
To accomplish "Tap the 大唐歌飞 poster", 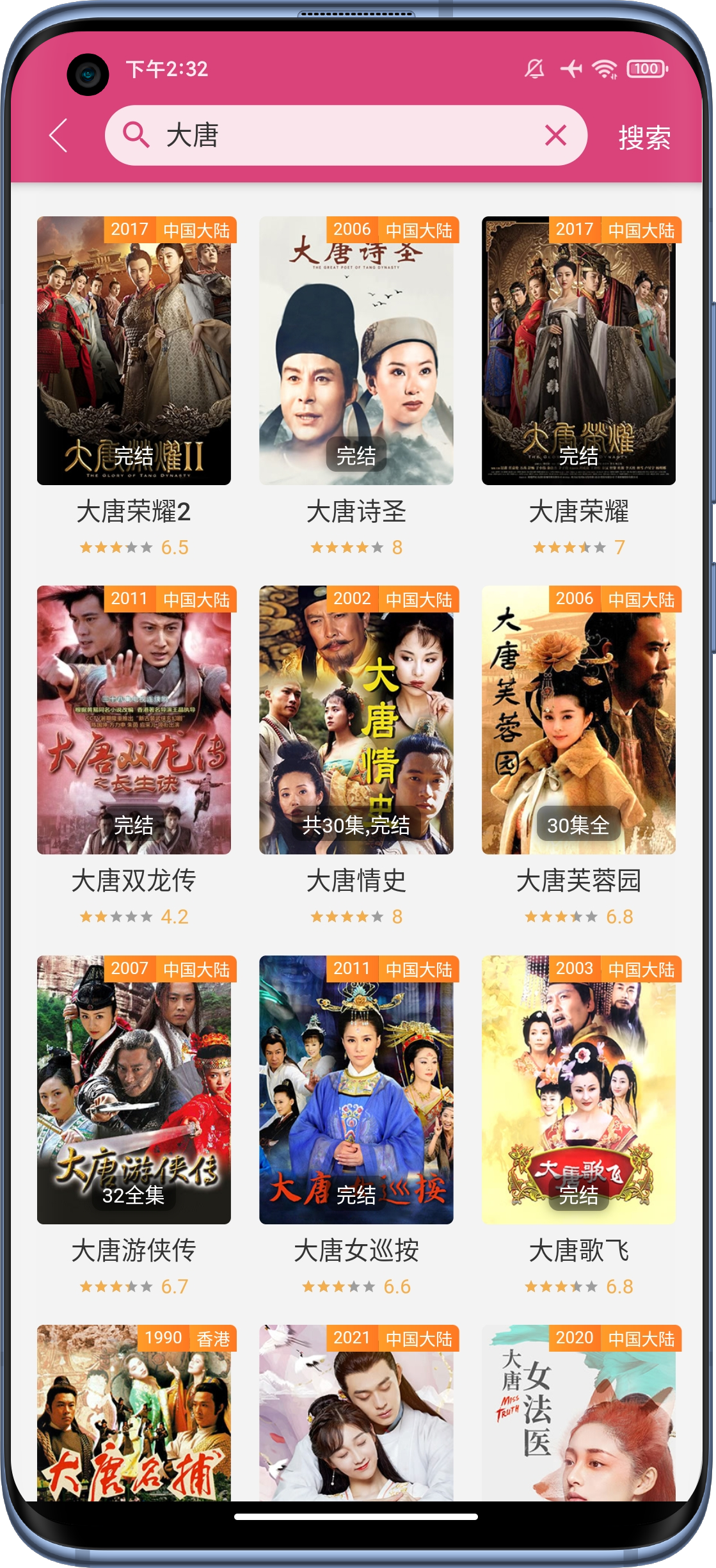I will [578, 1090].
